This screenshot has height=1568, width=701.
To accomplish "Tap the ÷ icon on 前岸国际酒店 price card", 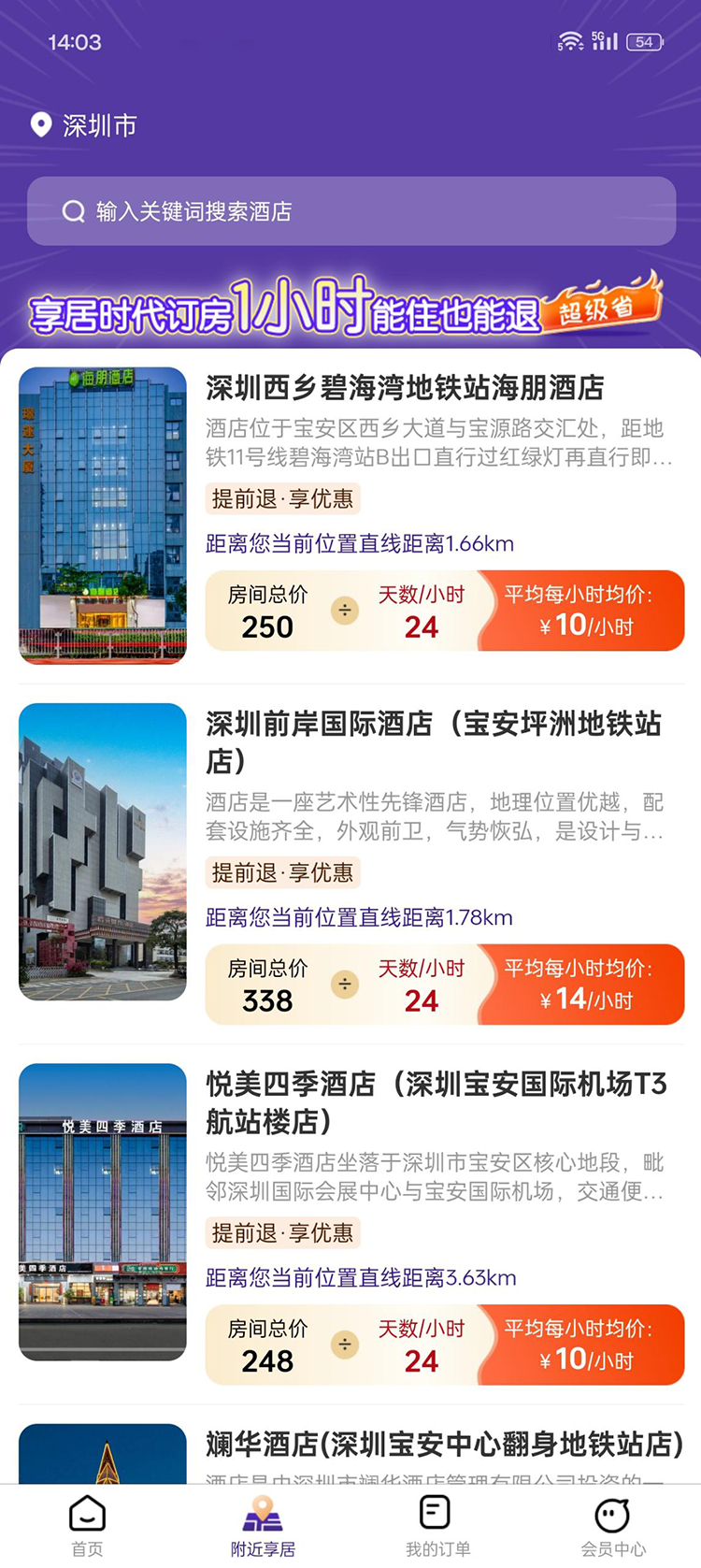I will pos(344,985).
